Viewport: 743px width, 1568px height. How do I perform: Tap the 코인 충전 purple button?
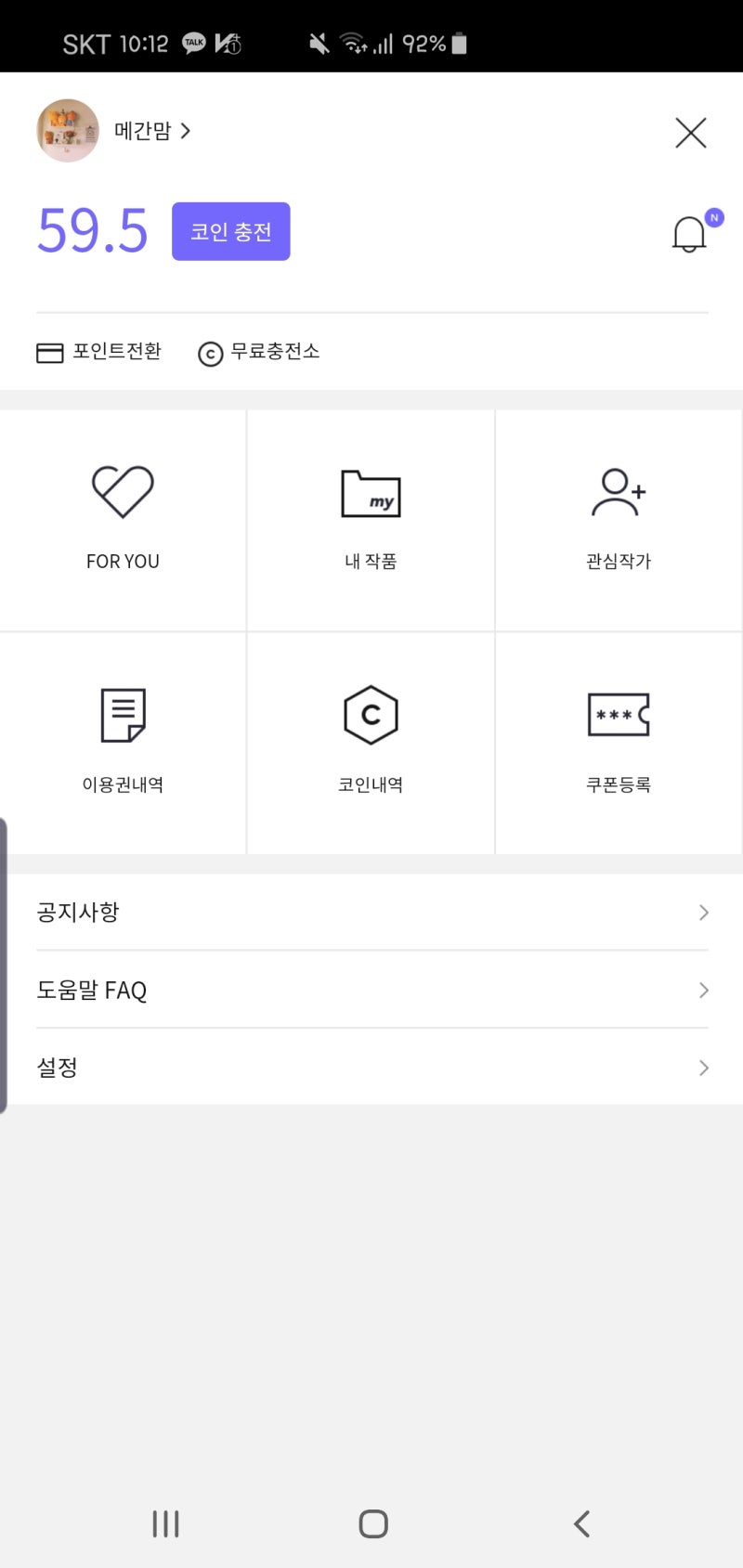pyautogui.click(x=231, y=231)
